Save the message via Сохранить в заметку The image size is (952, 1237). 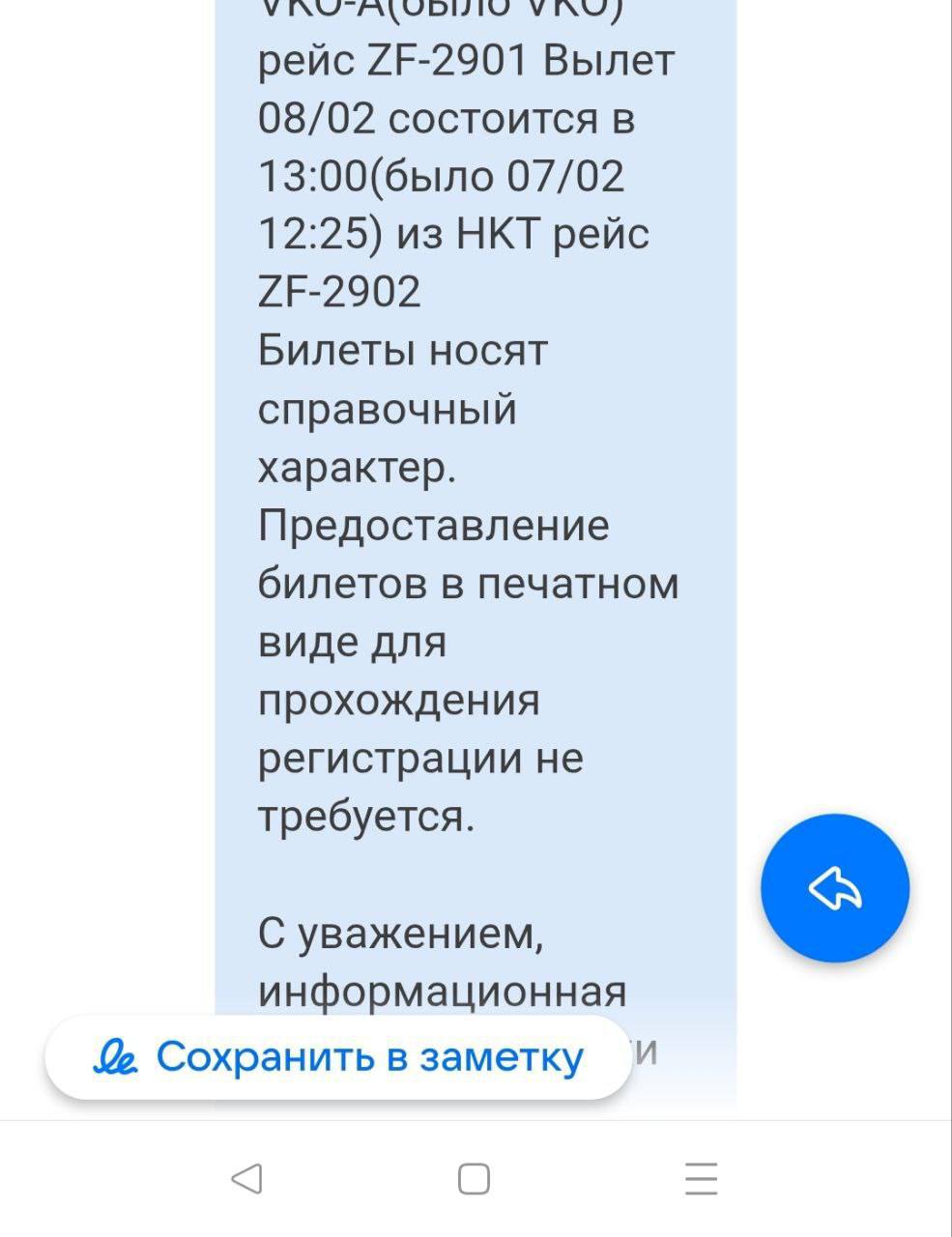338,1057
